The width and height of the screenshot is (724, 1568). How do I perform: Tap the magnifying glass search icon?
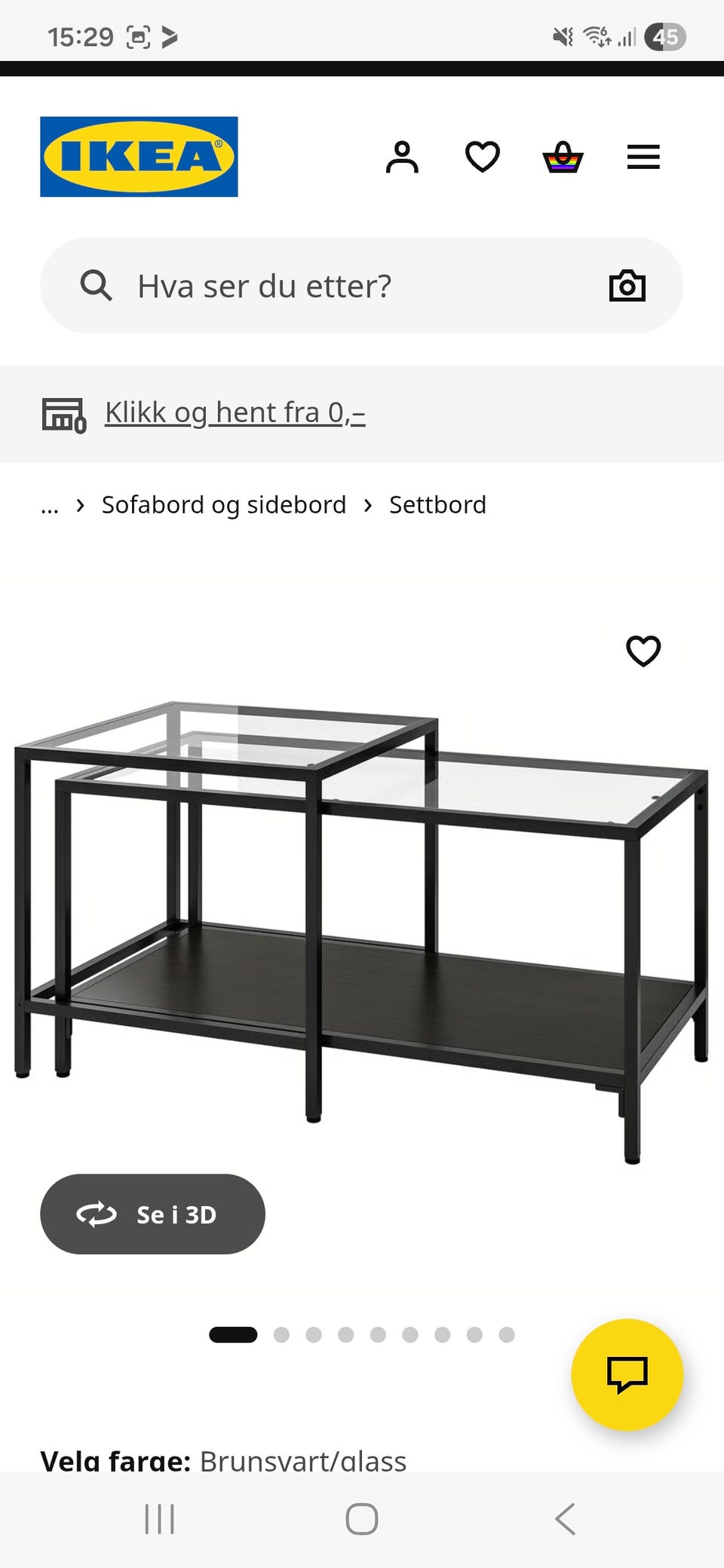[x=96, y=286]
